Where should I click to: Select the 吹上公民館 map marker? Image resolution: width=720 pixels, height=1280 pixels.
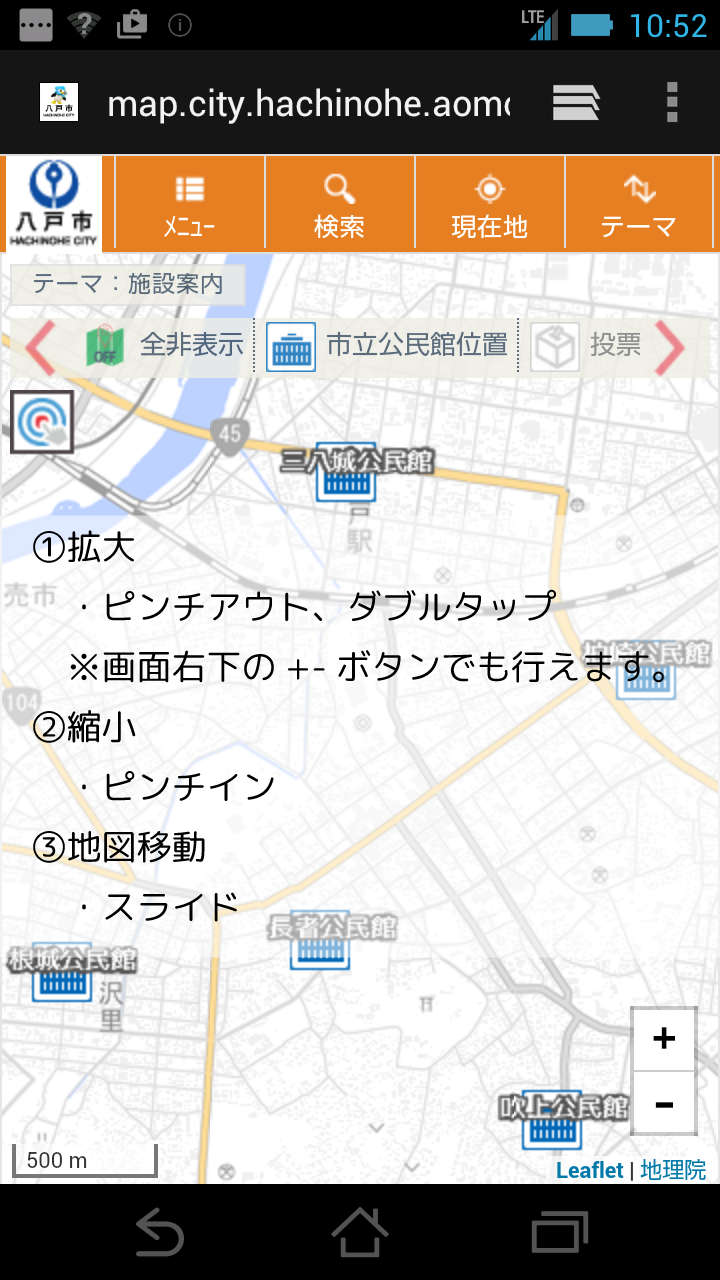tap(552, 1128)
